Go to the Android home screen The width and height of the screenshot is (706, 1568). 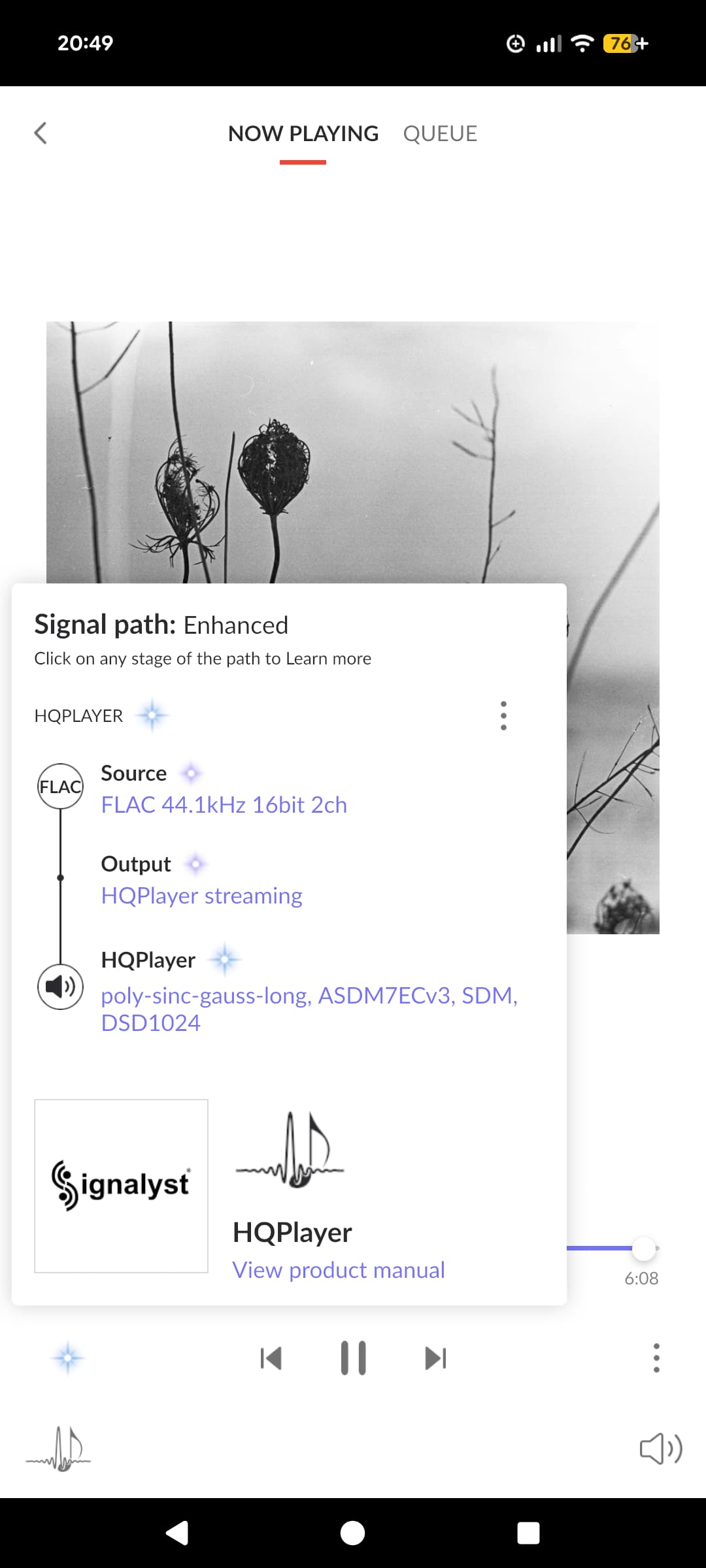click(x=353, y=1533)
